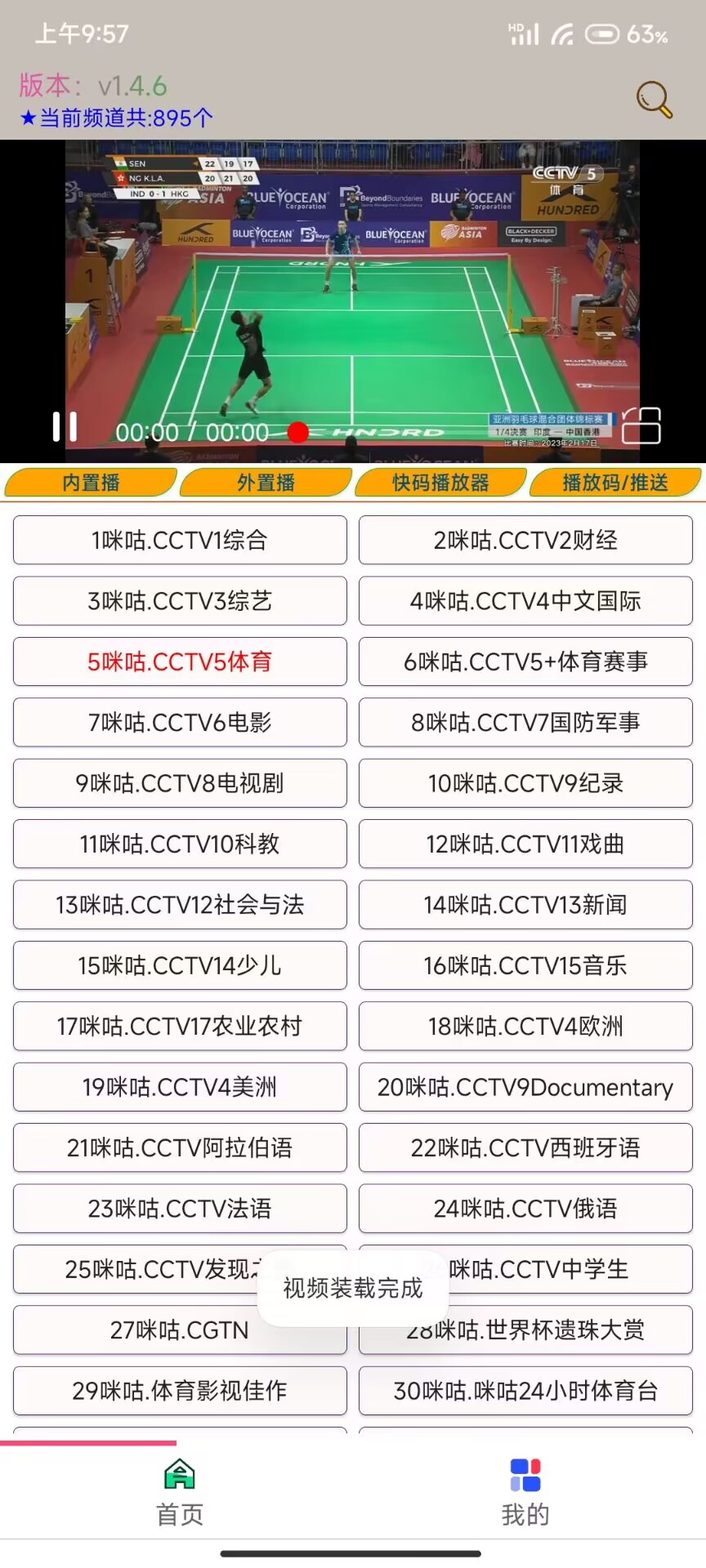Play 10咪咕.CCTV9纪录 channel

[525, 783]
